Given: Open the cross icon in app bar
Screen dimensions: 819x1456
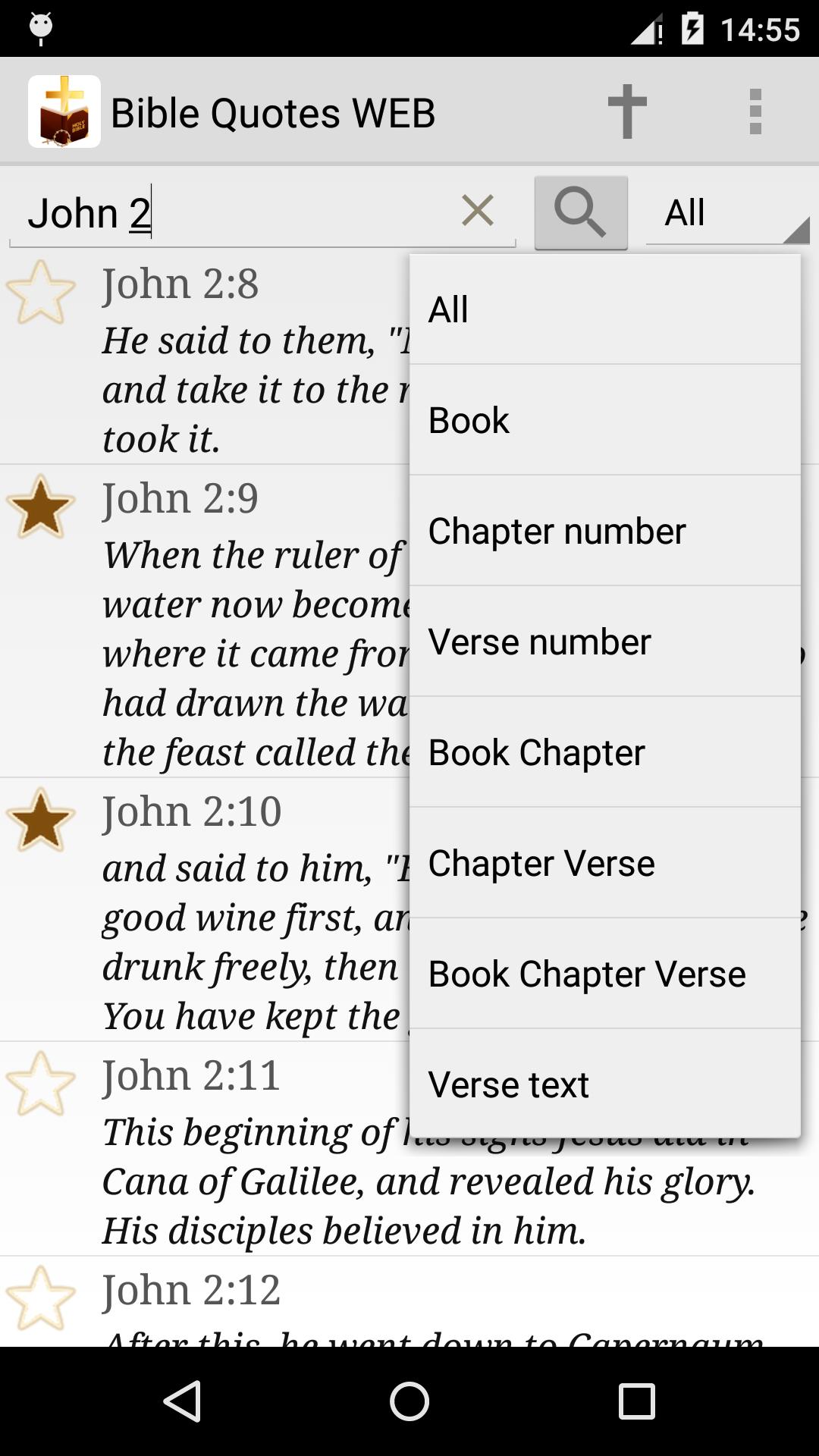Looking at the screenshot, I should click(627, 111).
